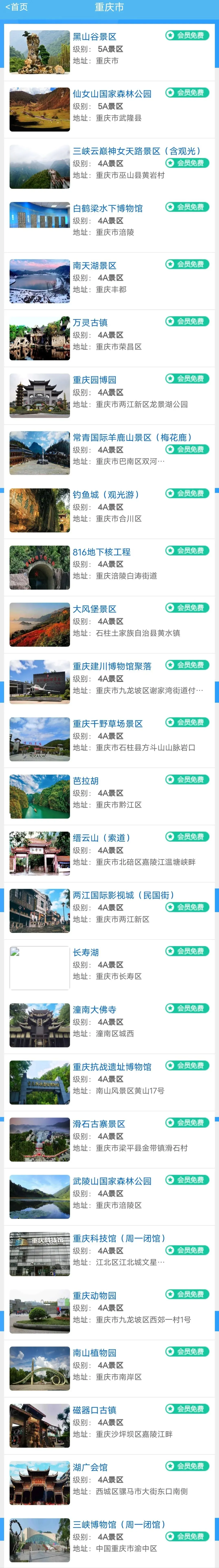View the 芭拉胡 scenic area
Screen dimensions: 219x1568
86,780
